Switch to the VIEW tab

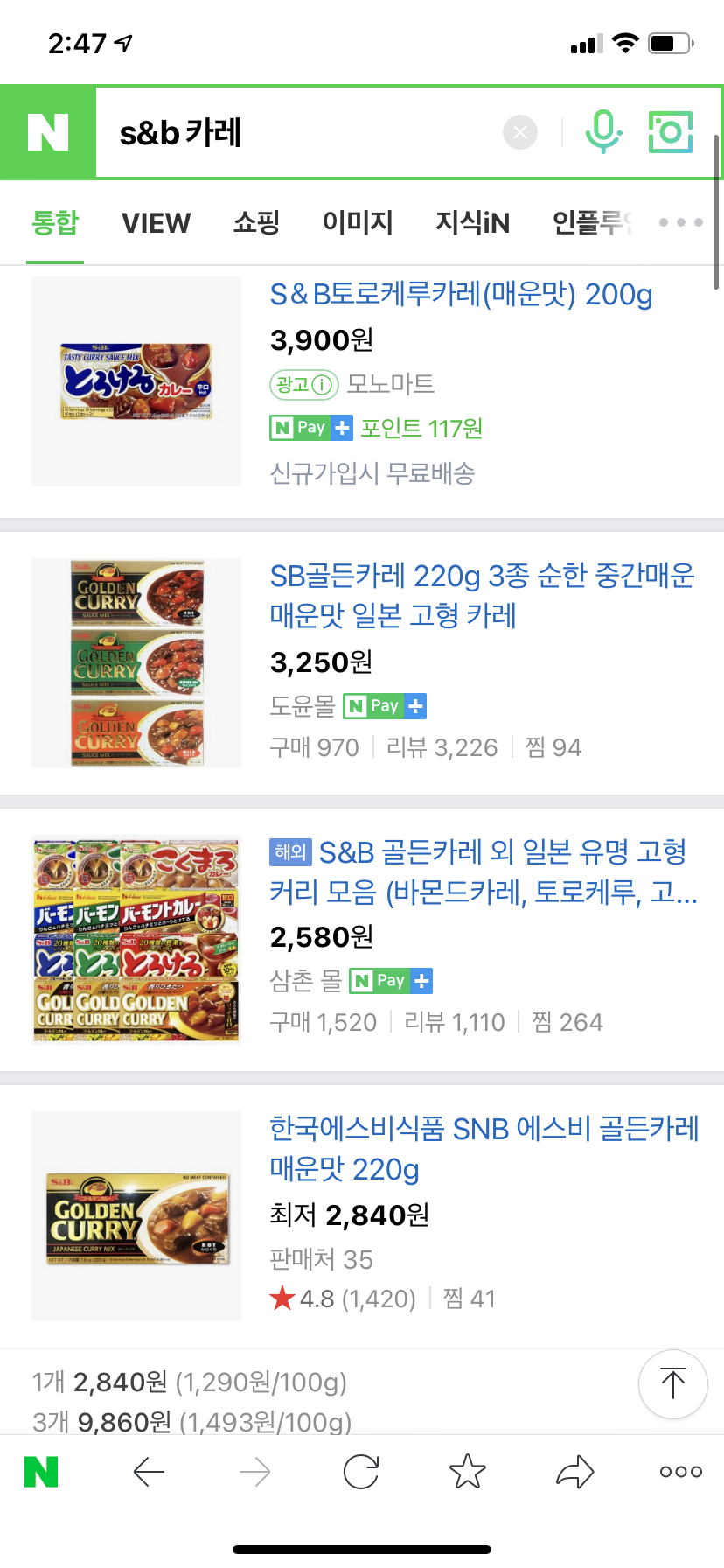click(x=156, y=223)
